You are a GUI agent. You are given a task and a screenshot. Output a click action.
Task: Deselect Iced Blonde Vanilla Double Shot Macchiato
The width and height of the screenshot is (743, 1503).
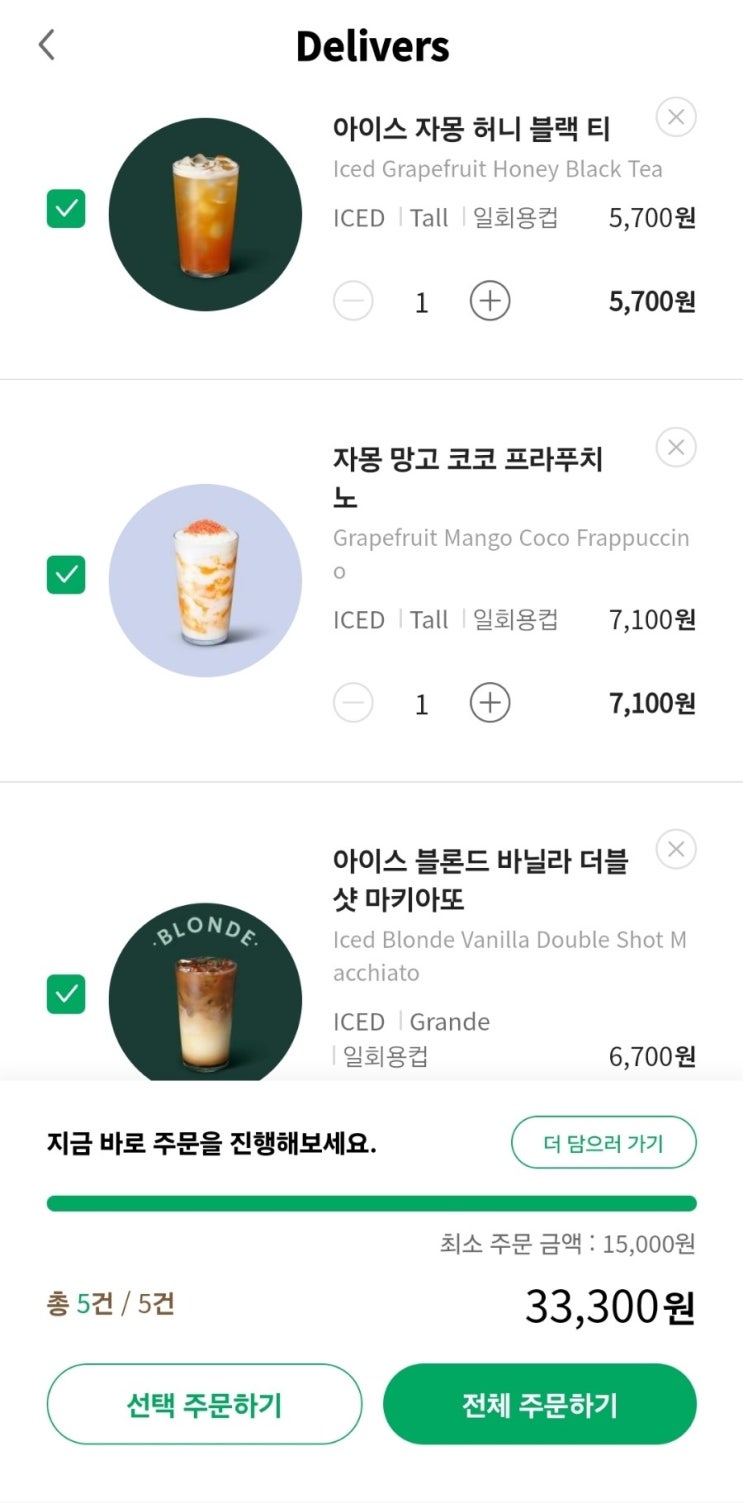(x=66, y=994)
